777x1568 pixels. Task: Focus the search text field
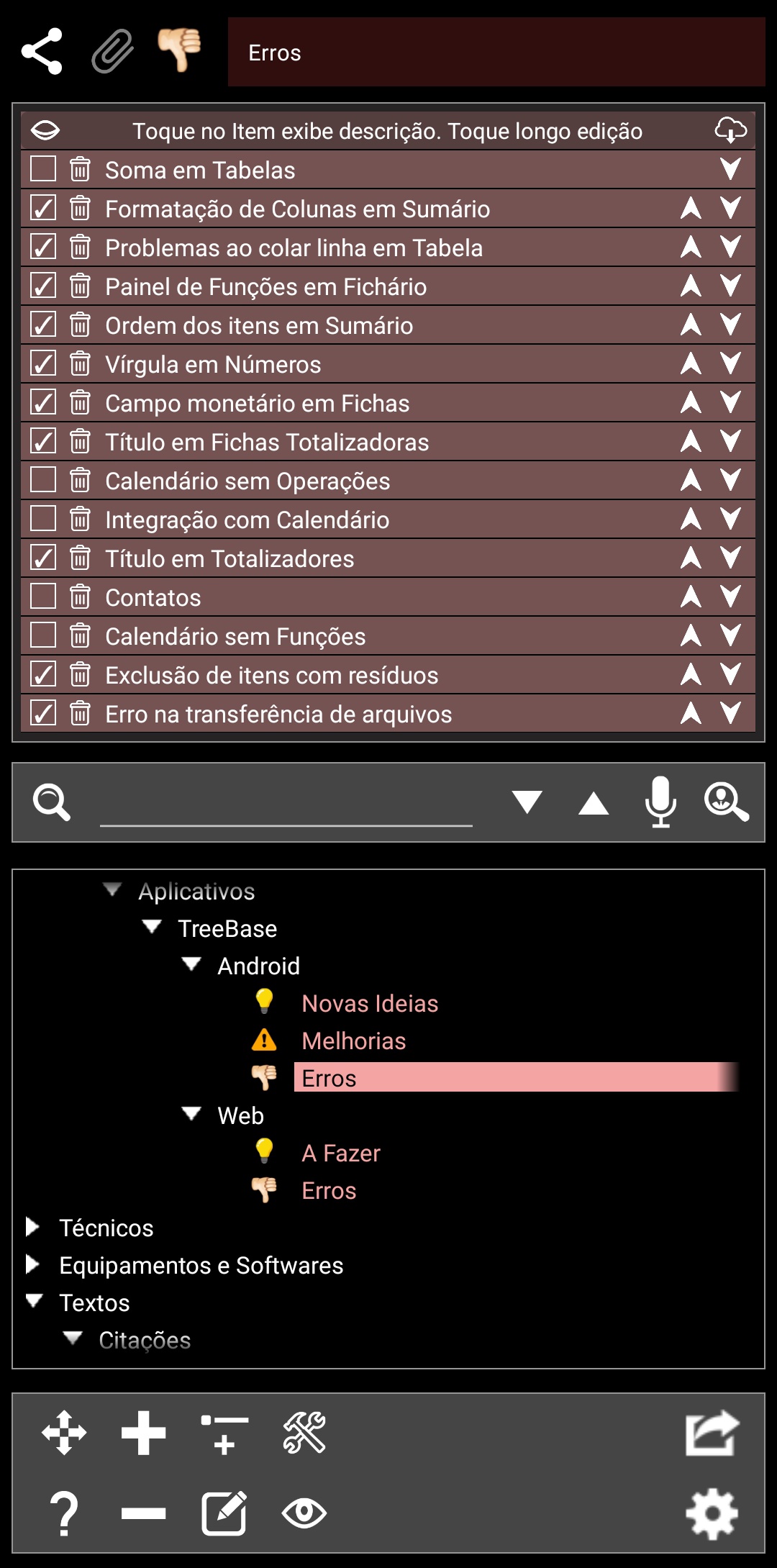coord(286,804)
